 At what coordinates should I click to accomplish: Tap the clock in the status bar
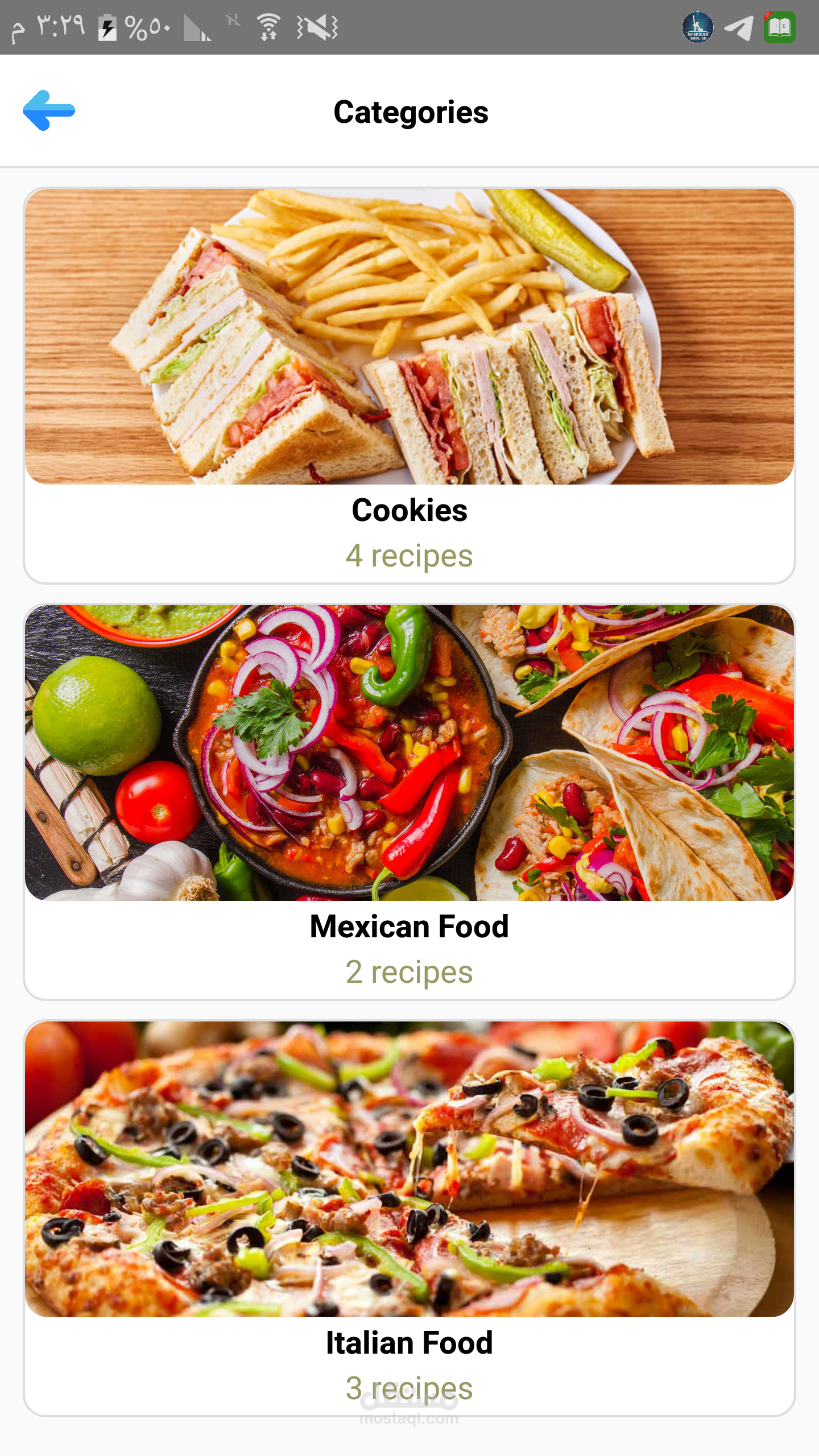coord(48,26)
